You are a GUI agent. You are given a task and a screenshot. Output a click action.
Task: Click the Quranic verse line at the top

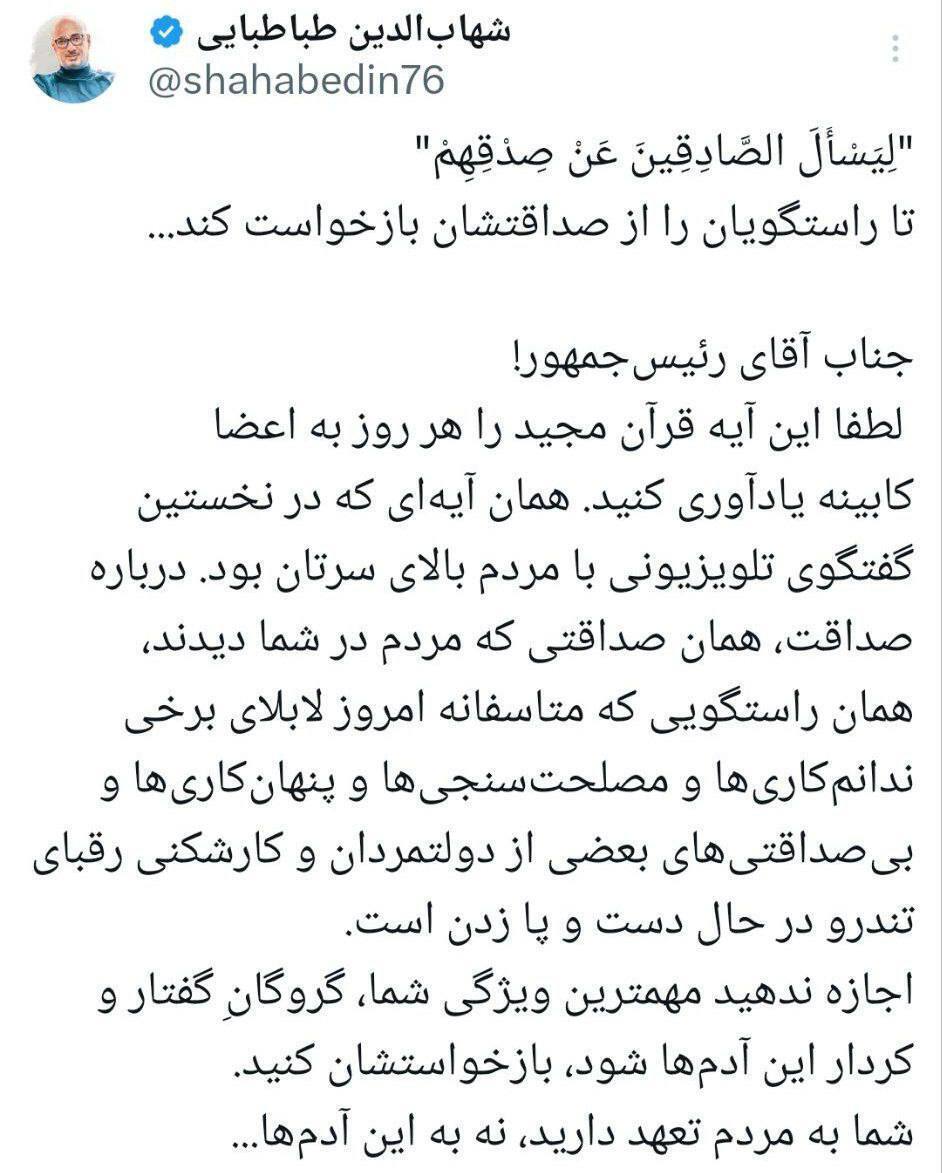(x=650, y=155)
